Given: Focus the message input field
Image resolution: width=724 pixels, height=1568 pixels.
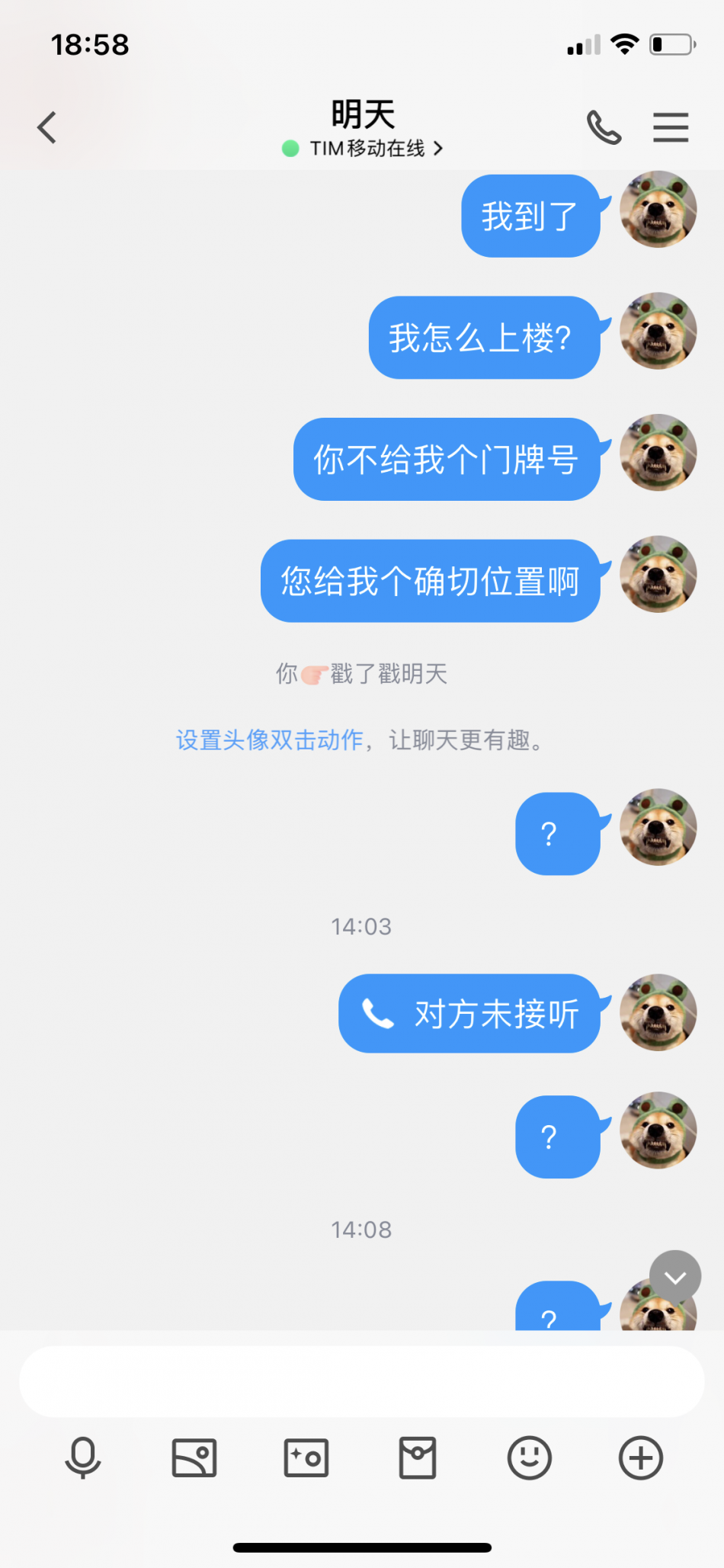Looking at the screenshot, I should coord(361,1381).
